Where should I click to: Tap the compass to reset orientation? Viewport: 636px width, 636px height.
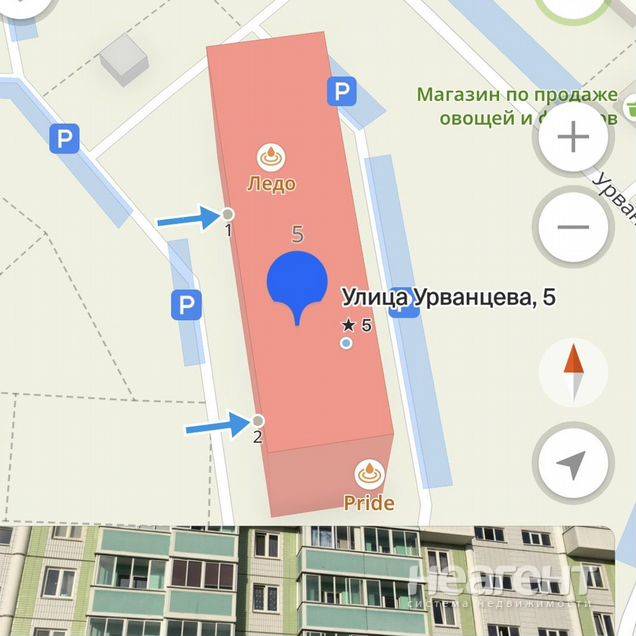tap(574, 372)
